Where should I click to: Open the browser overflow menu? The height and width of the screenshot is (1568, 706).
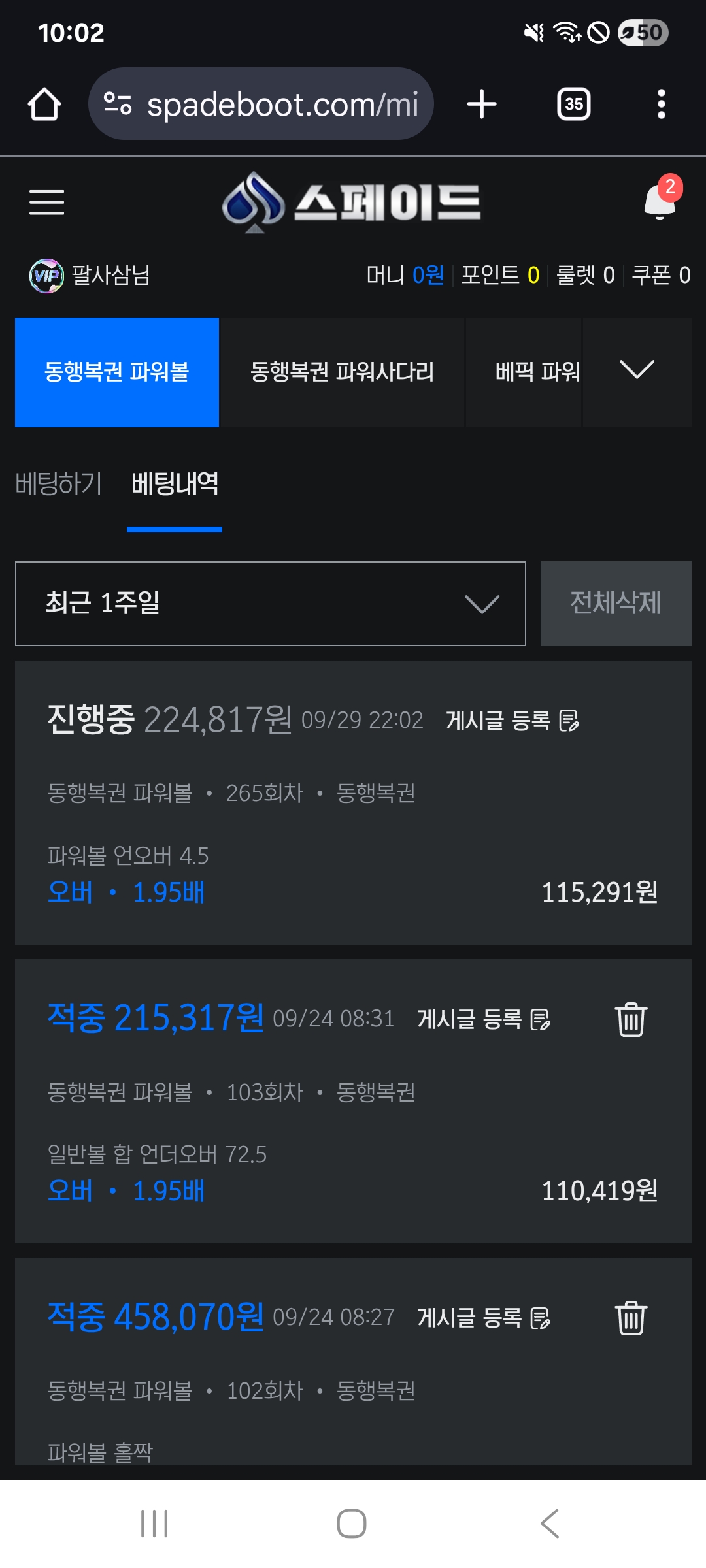(661, 105)
